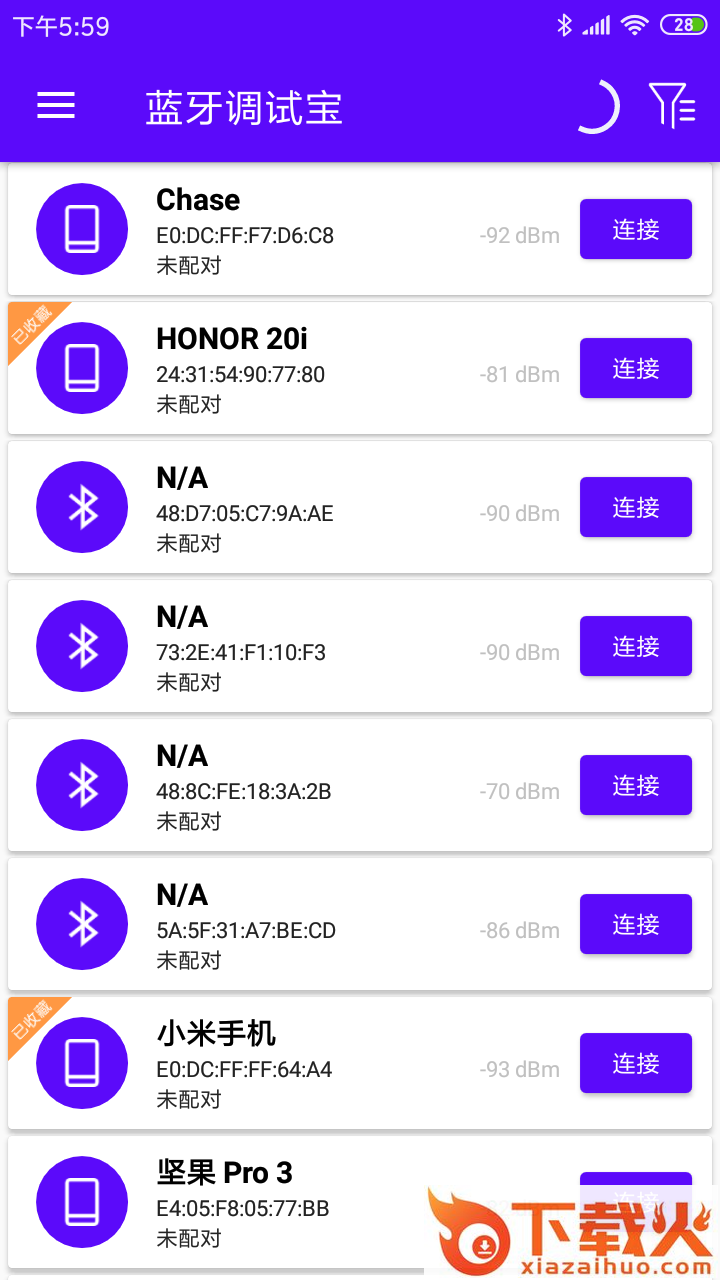This screenshot has height=1280, width=720.
Task: Tap the scanning progress indicator
Action: (596, 106)
